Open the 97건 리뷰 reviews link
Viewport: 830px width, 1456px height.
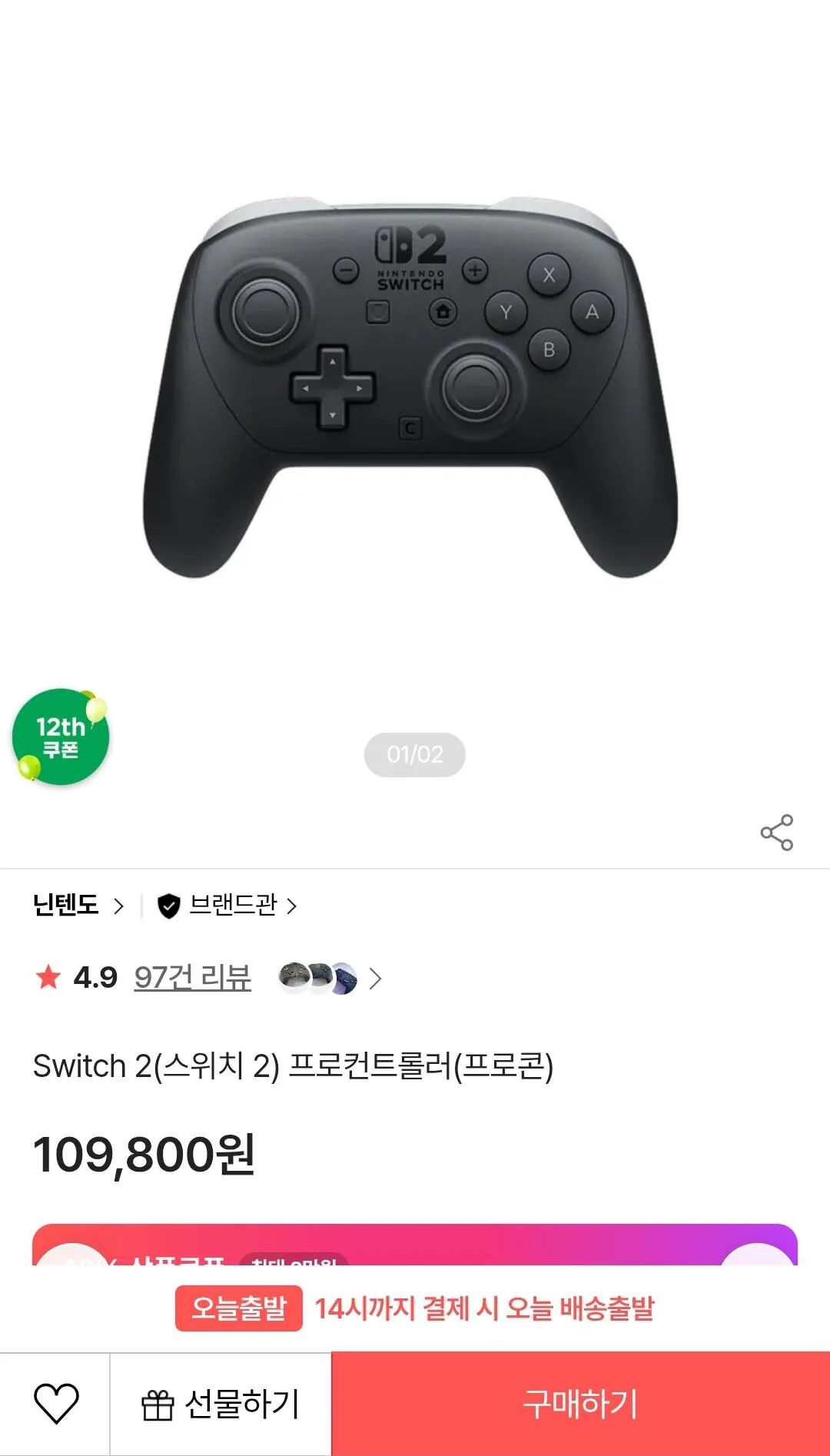[191, 979]
